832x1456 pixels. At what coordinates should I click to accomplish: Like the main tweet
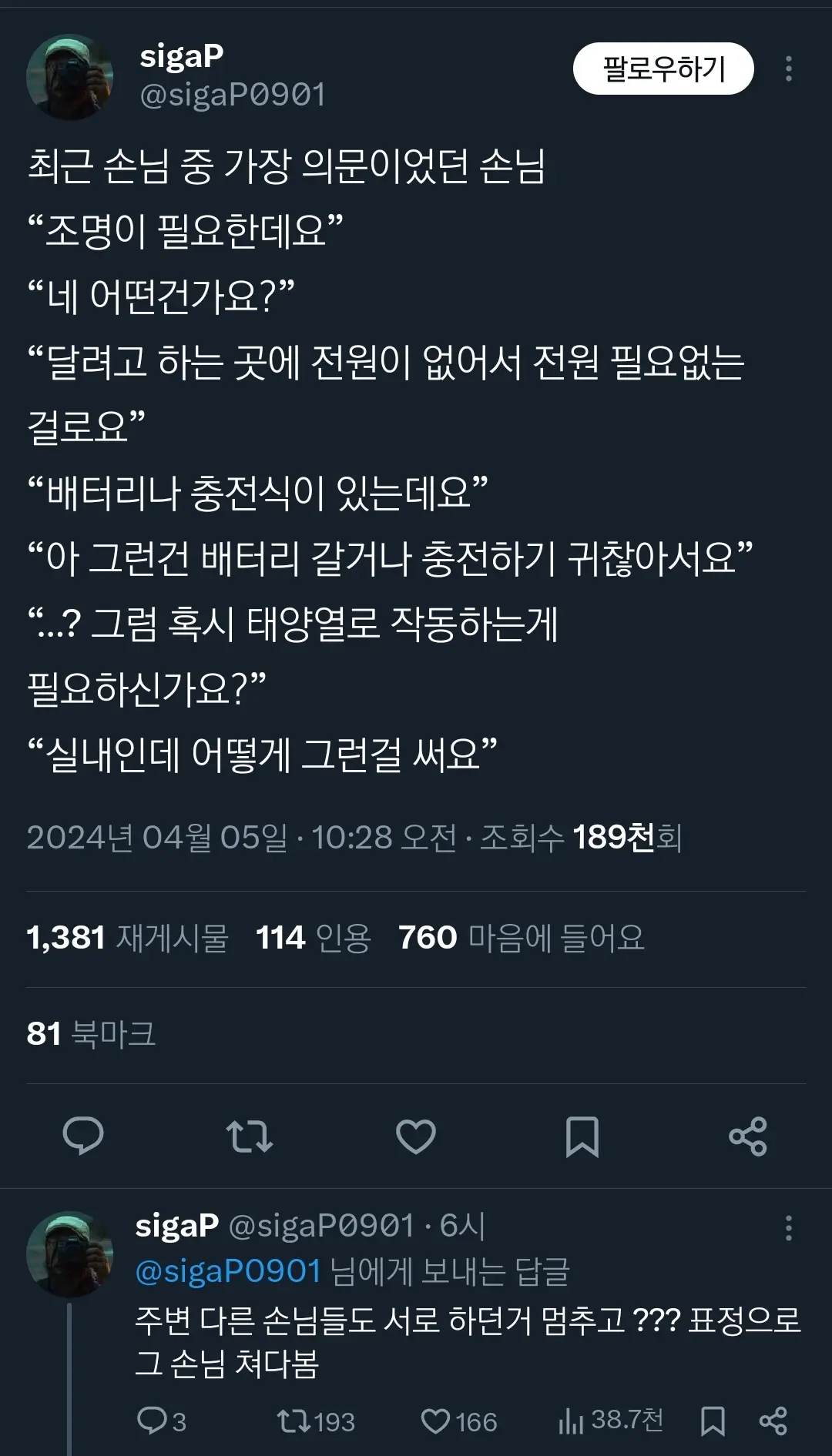pos(416,1136)
